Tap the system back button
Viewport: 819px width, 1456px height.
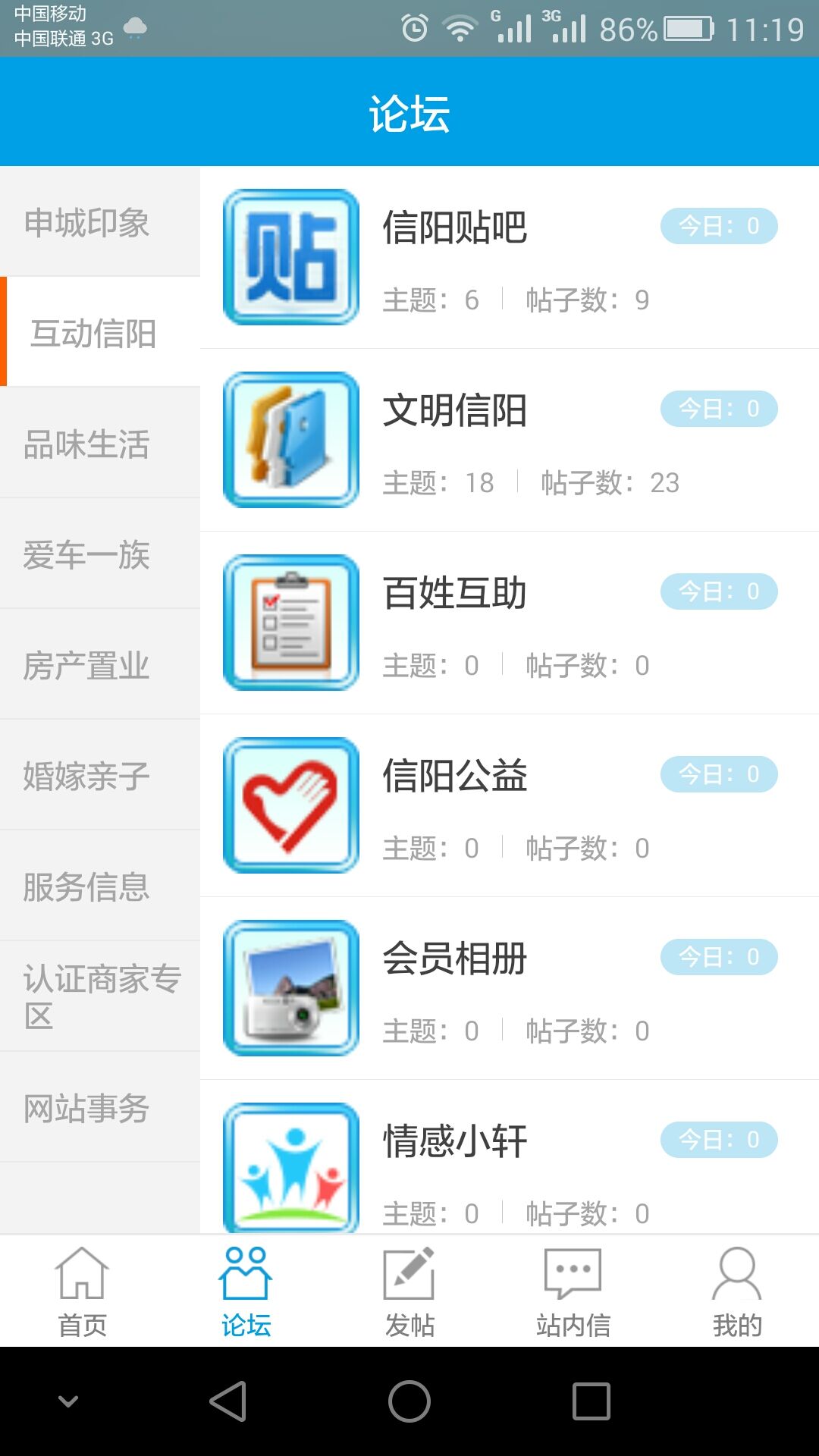(x=227, y=1401)
